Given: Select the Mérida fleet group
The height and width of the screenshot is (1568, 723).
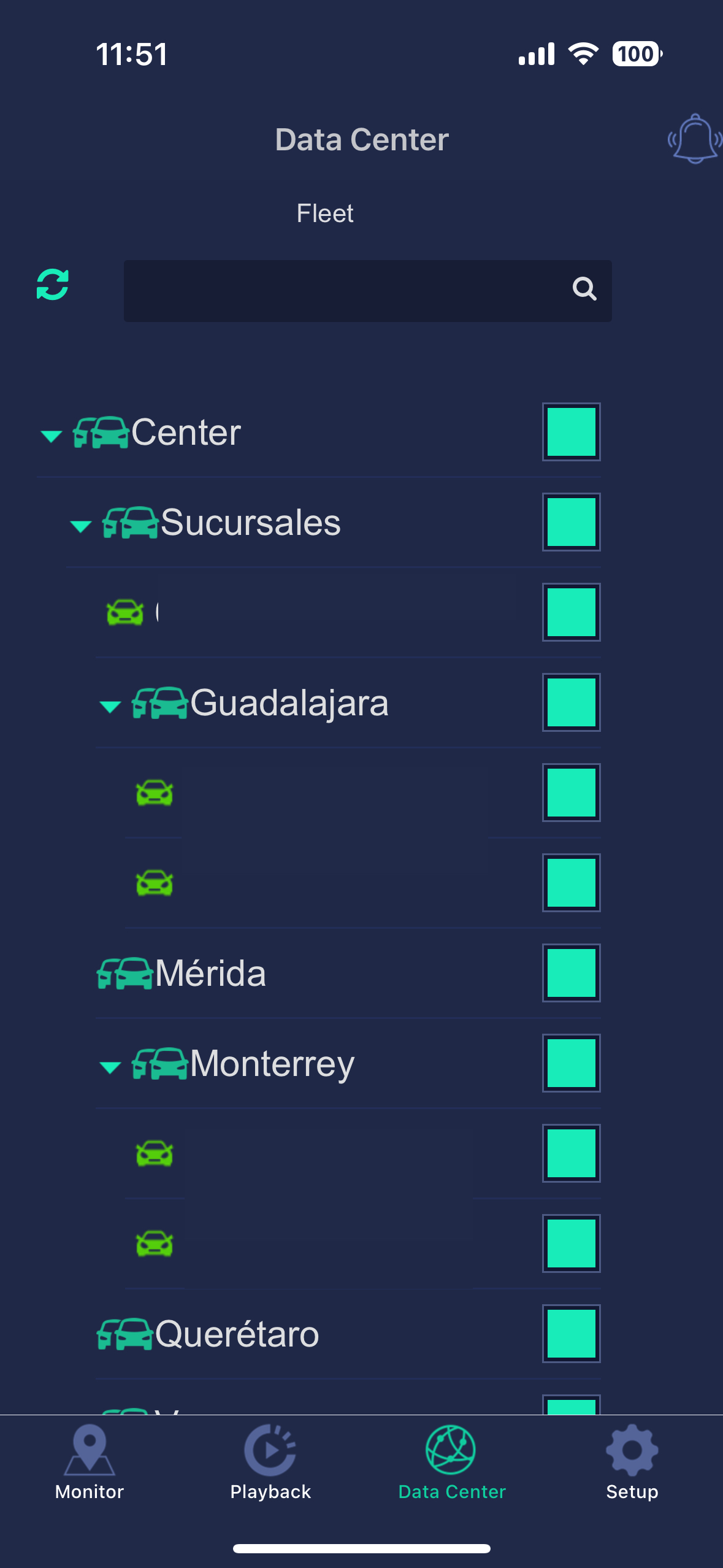Looking at the screenshot, I should [210, 974].
